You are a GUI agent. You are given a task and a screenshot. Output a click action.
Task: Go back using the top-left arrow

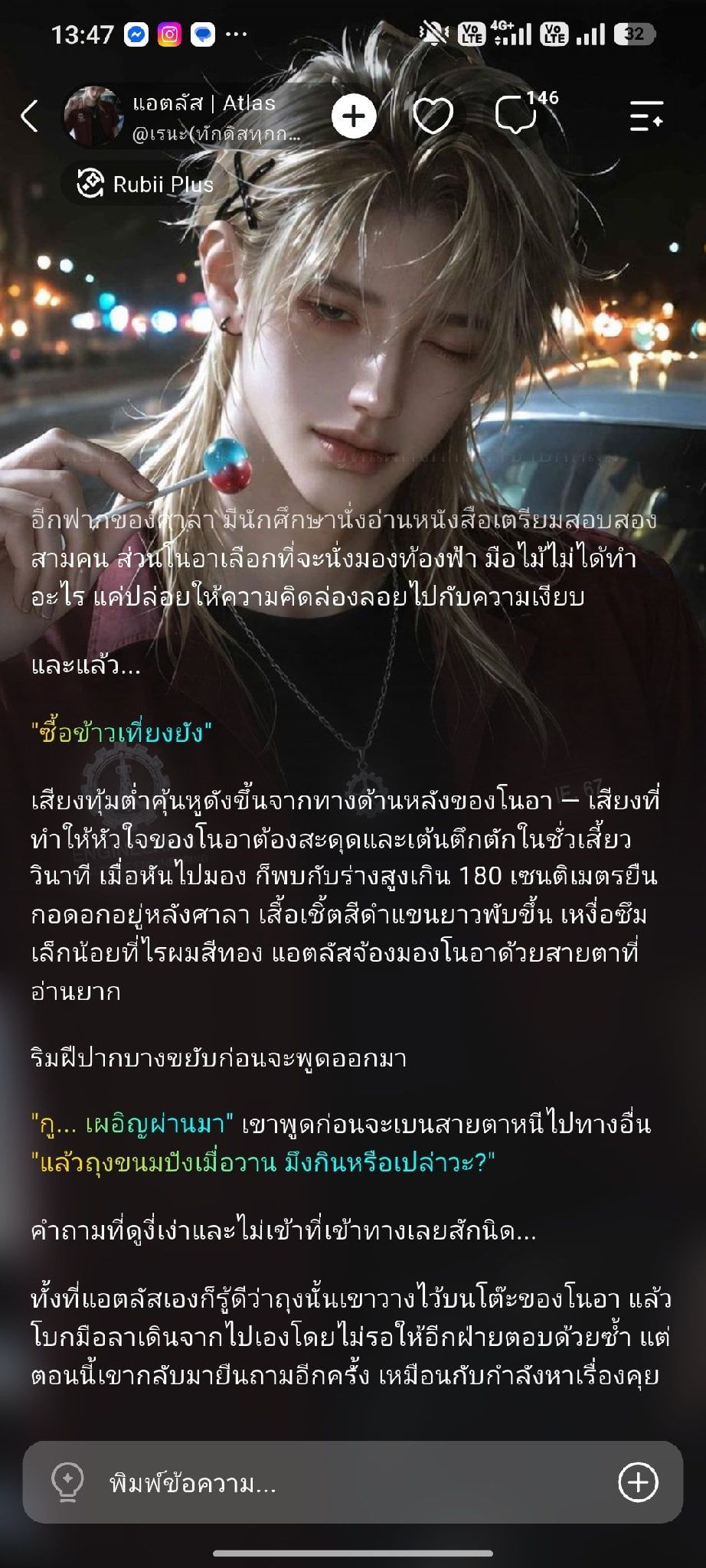pos(29,116)
